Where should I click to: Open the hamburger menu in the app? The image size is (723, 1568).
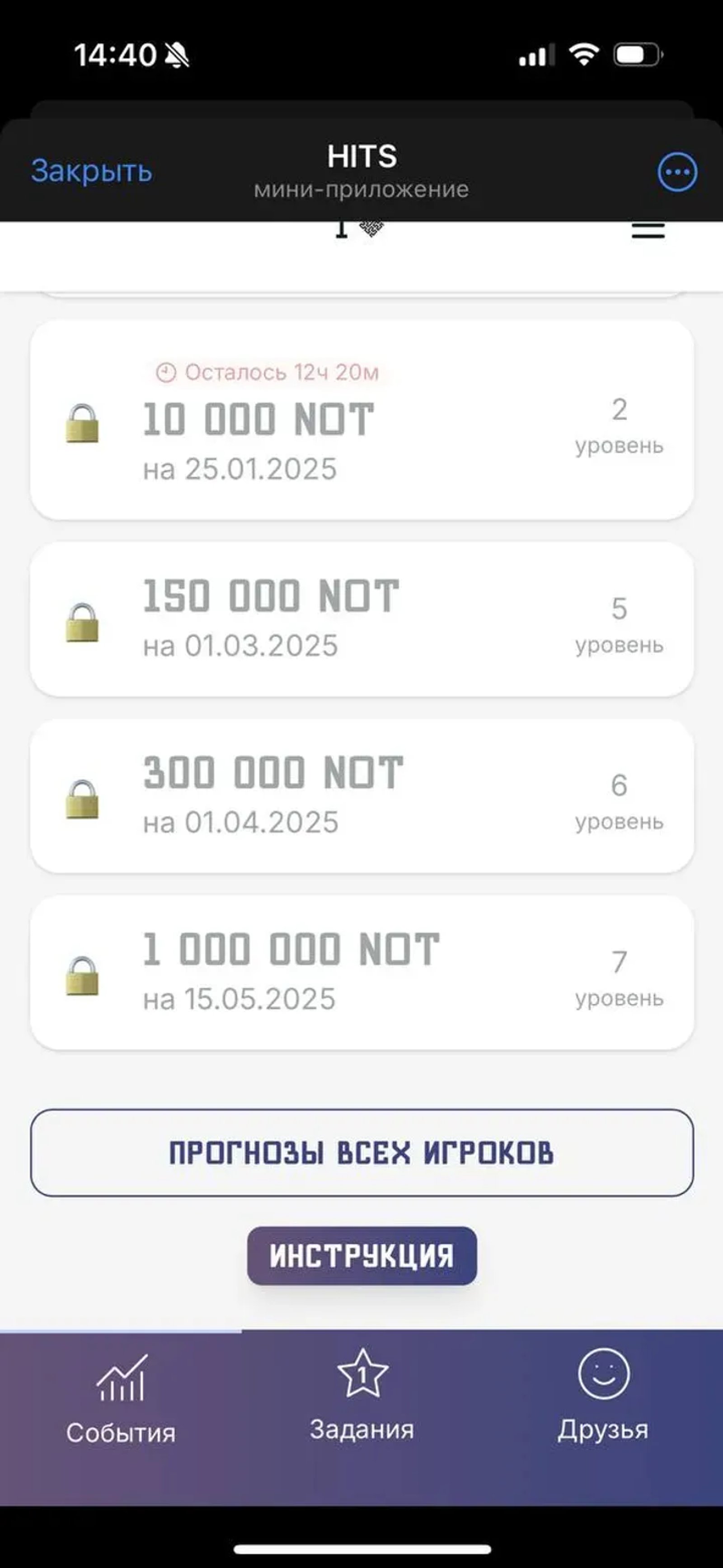tap(648, 230)
